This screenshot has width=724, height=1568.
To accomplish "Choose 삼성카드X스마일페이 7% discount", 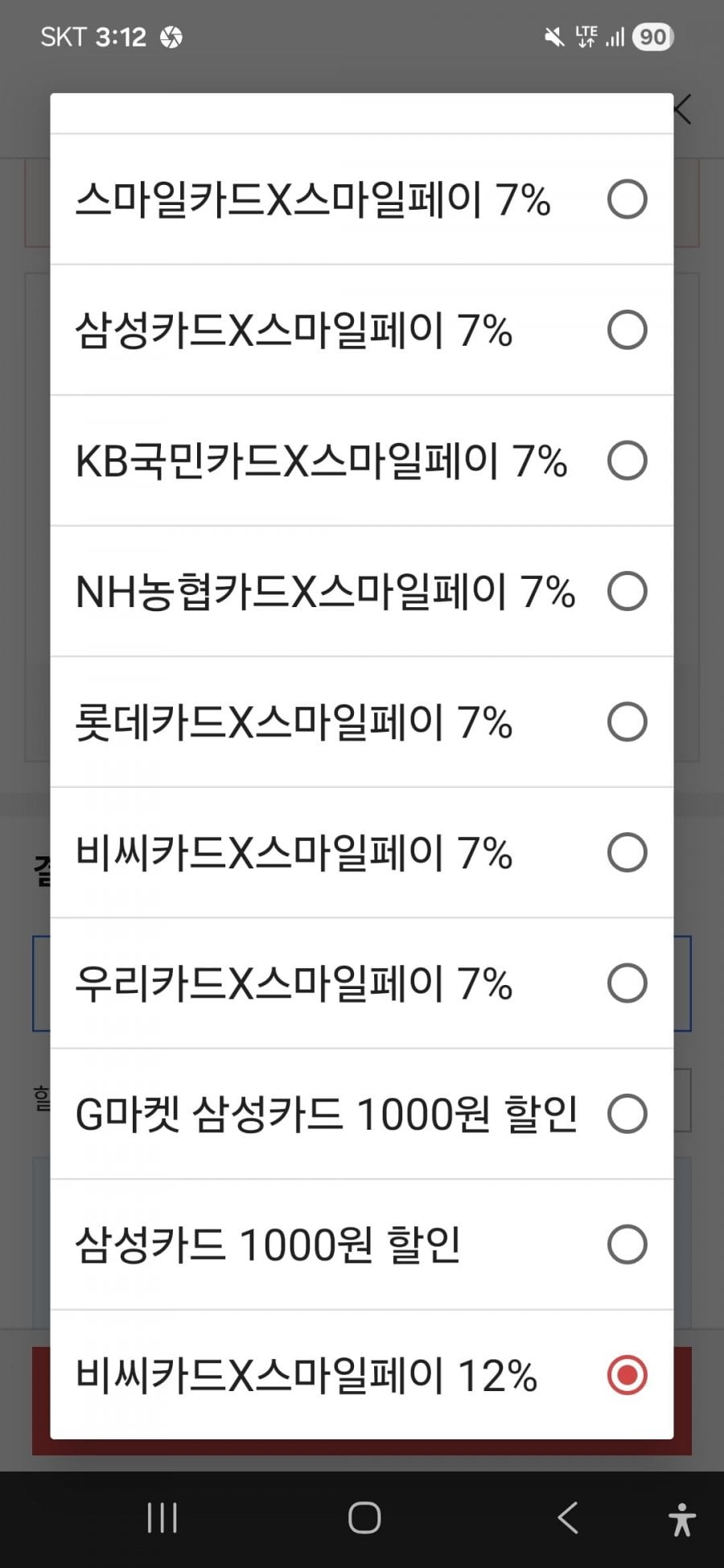I will pos(627,330).
